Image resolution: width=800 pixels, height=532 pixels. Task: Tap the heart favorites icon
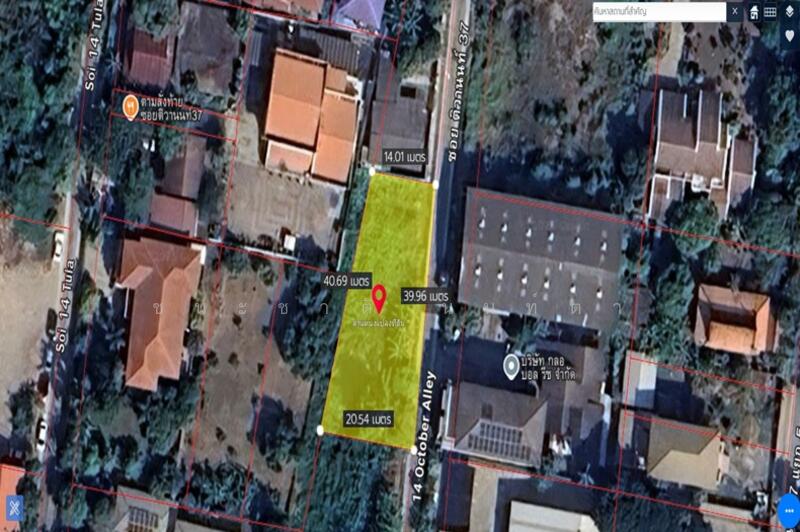(x=790, y=35)
